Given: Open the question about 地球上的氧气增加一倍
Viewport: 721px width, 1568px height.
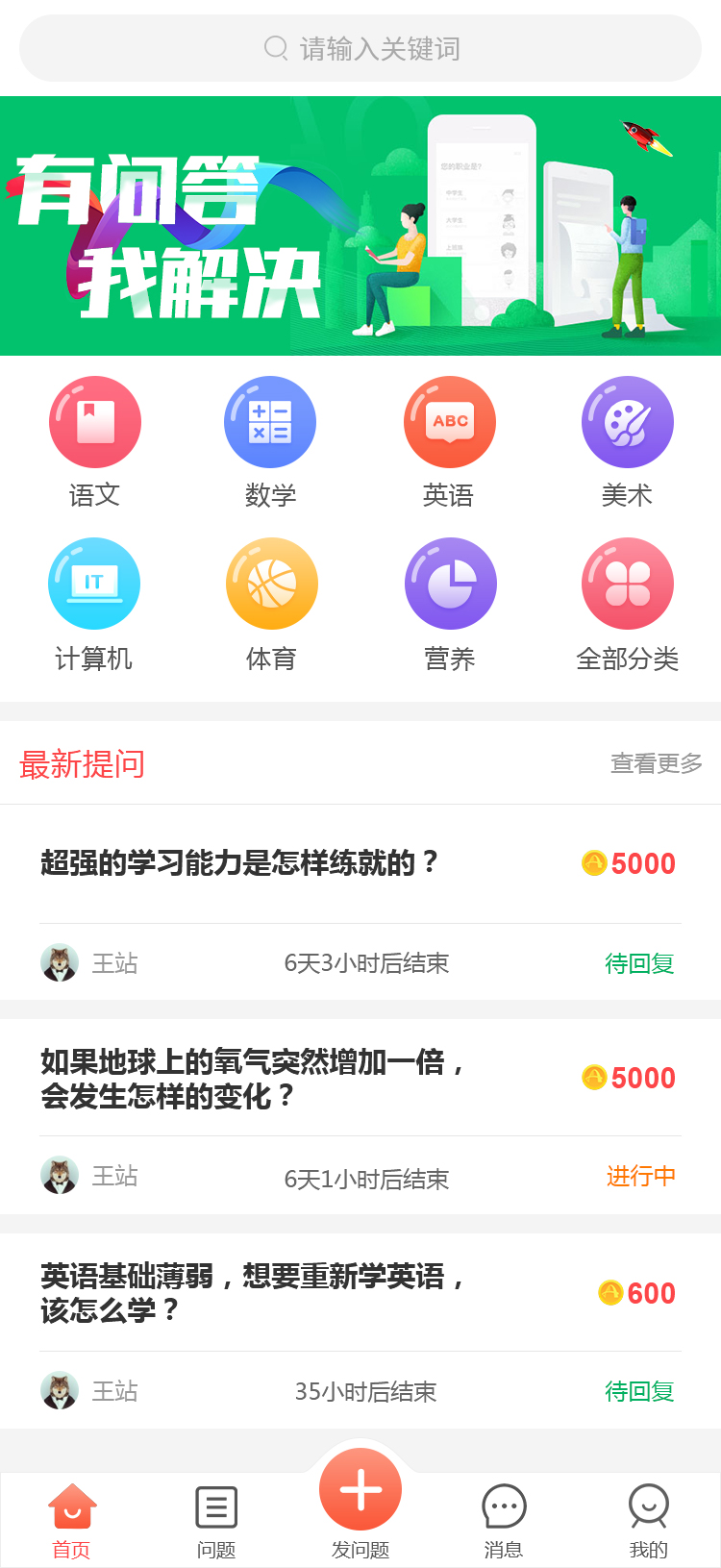Looking at the screenshot, I should (x=255, y=1078).
